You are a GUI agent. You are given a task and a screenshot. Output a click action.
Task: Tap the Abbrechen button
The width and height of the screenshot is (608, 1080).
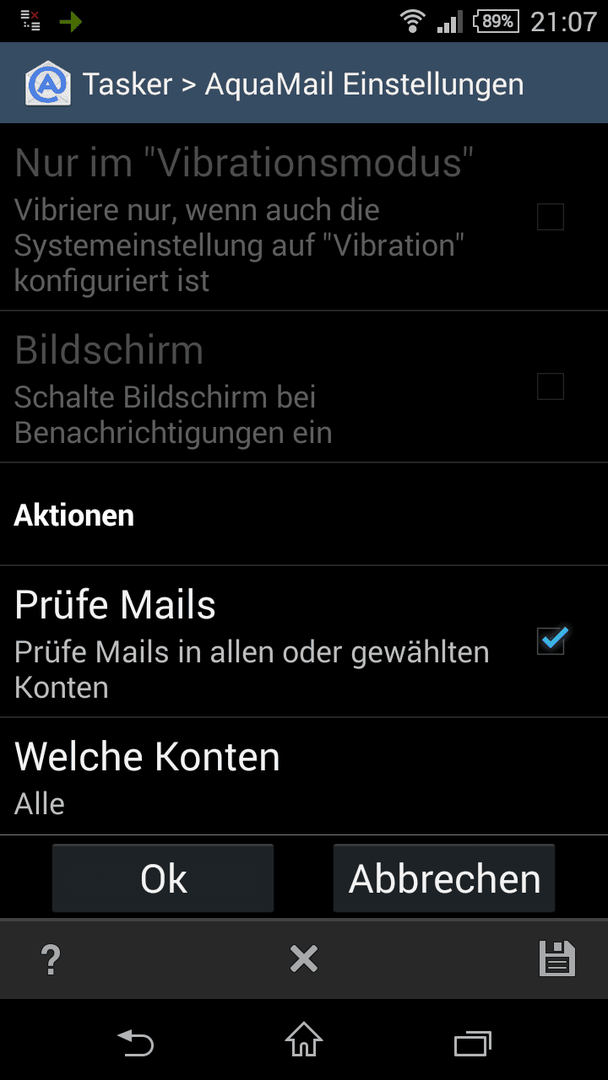coord(444,878)
